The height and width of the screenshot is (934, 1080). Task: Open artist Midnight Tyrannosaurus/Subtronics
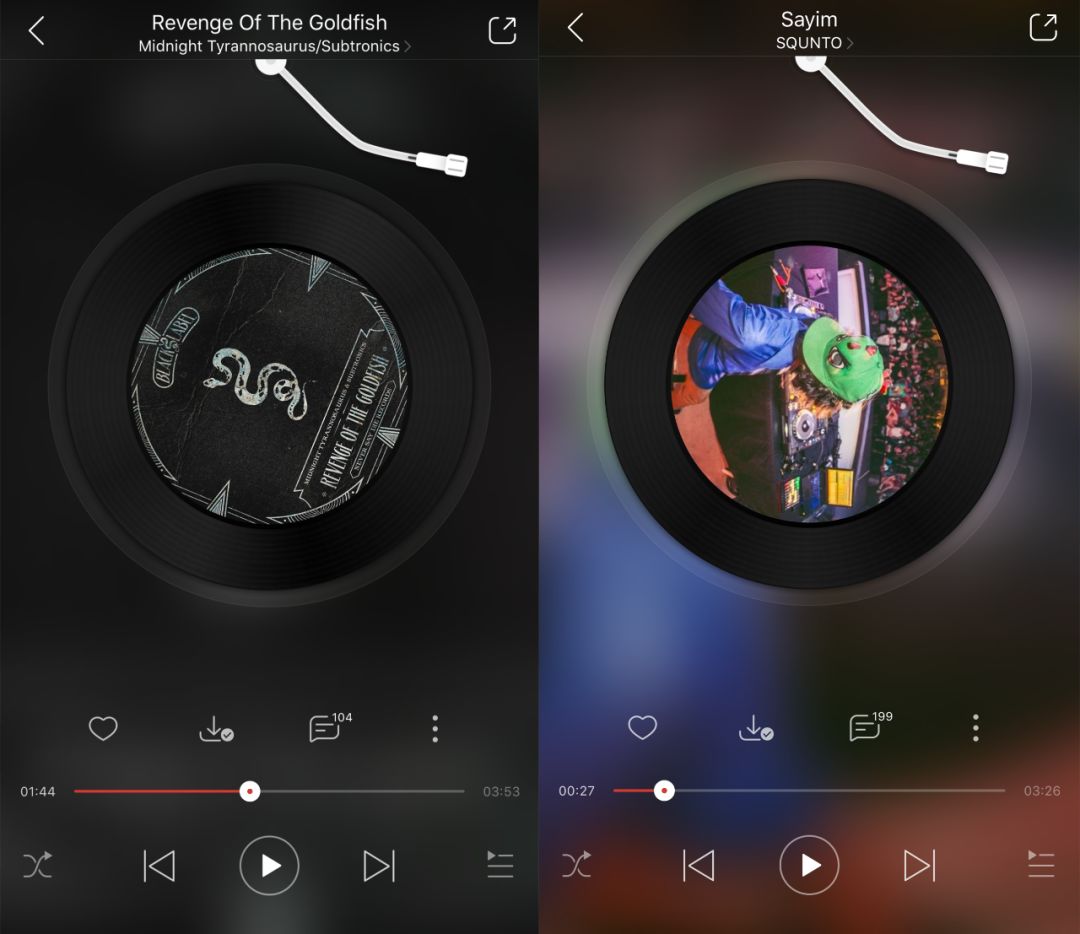(x=274, y=46)
